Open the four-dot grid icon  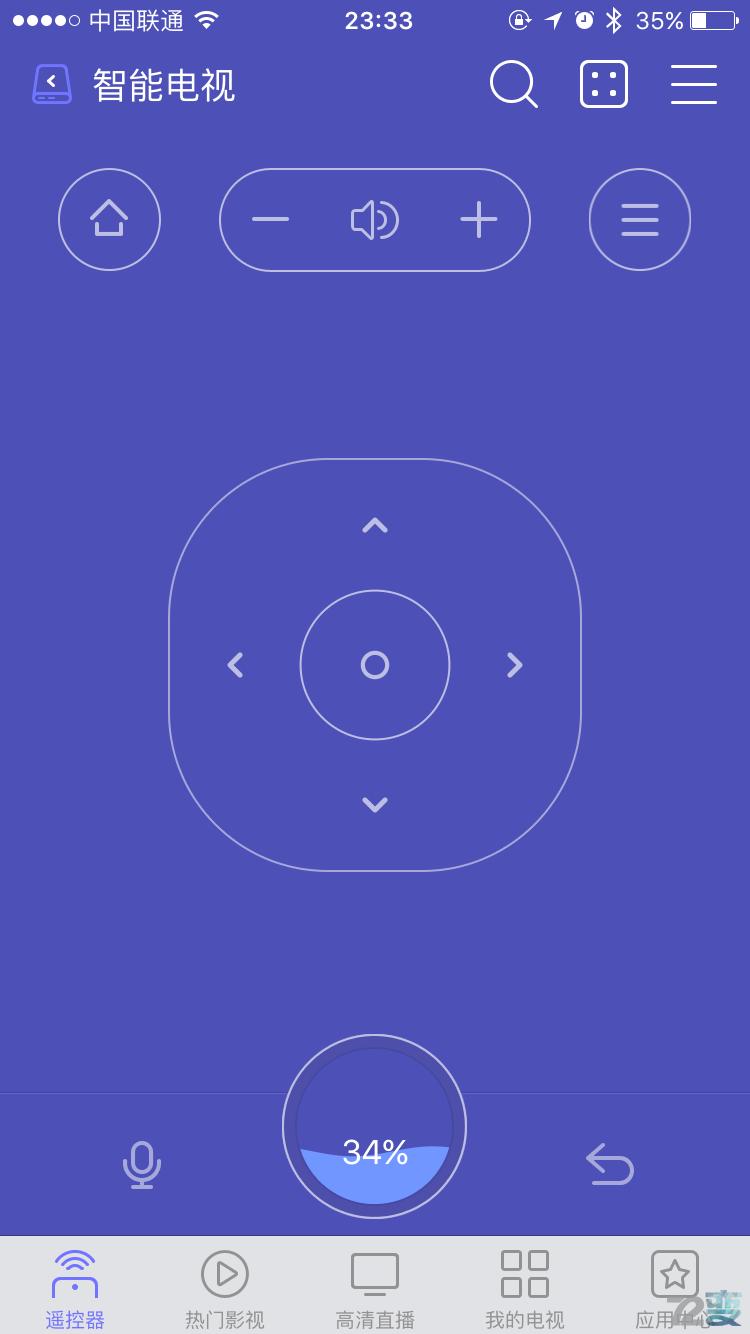(x=604, y=84)
